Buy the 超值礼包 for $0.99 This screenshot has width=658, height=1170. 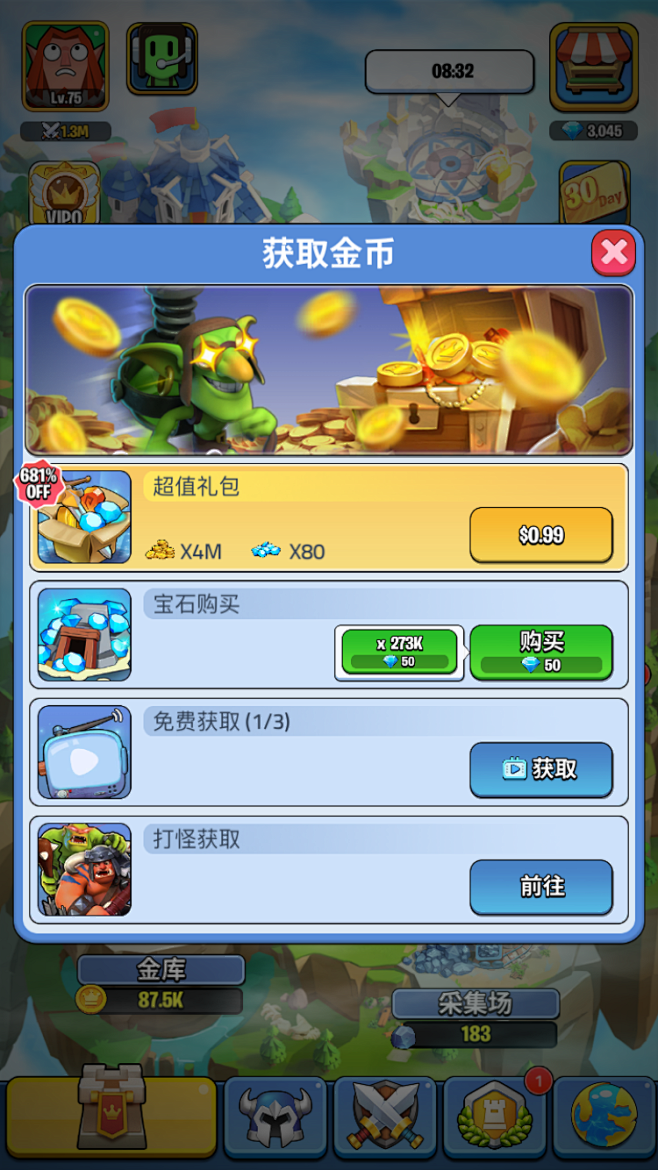click(541, 535)
